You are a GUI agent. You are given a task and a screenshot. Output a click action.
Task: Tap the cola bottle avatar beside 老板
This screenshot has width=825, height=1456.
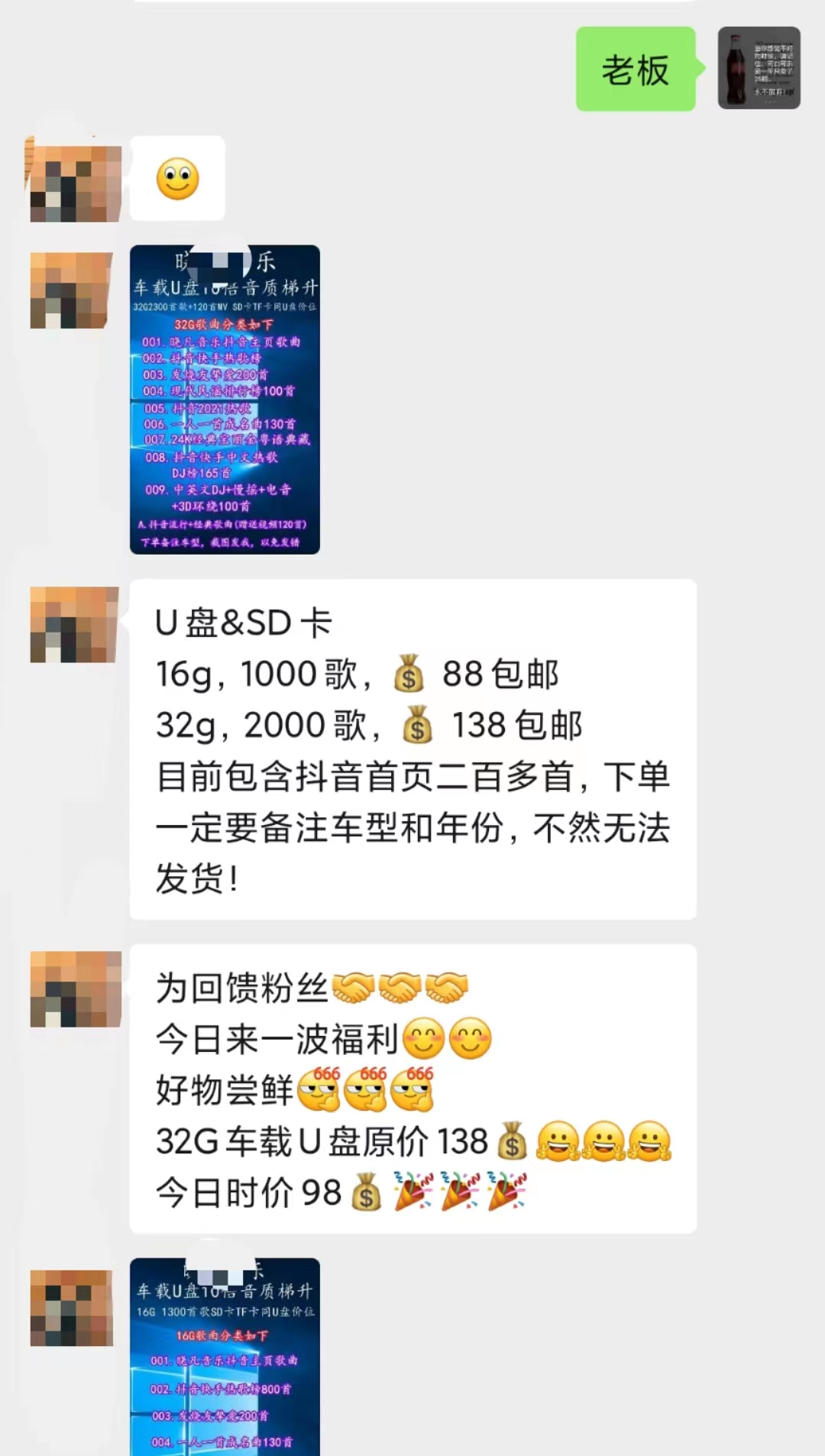[x=759, y=68]
